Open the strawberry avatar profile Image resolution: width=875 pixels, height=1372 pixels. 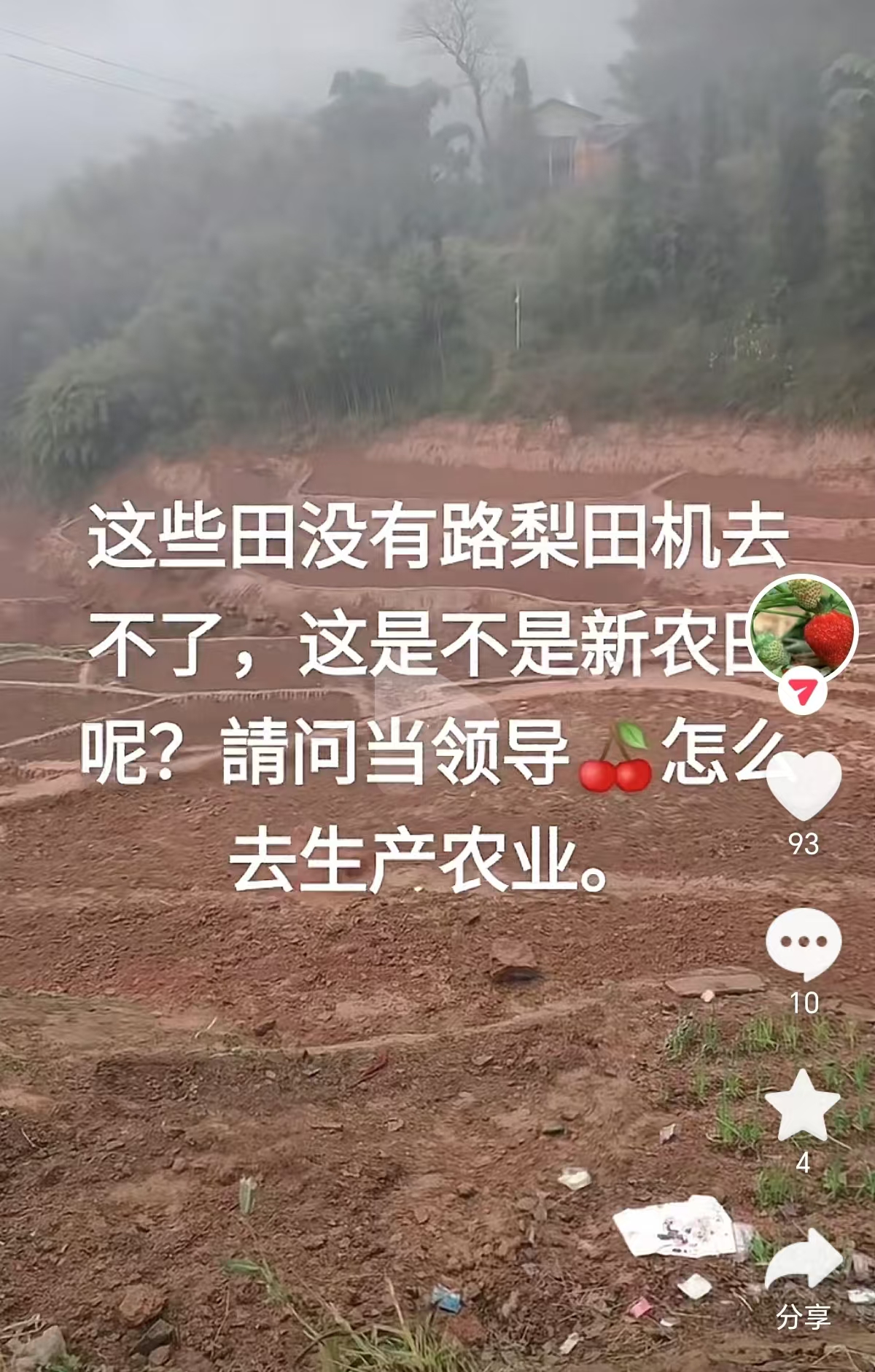coord(802,627)
